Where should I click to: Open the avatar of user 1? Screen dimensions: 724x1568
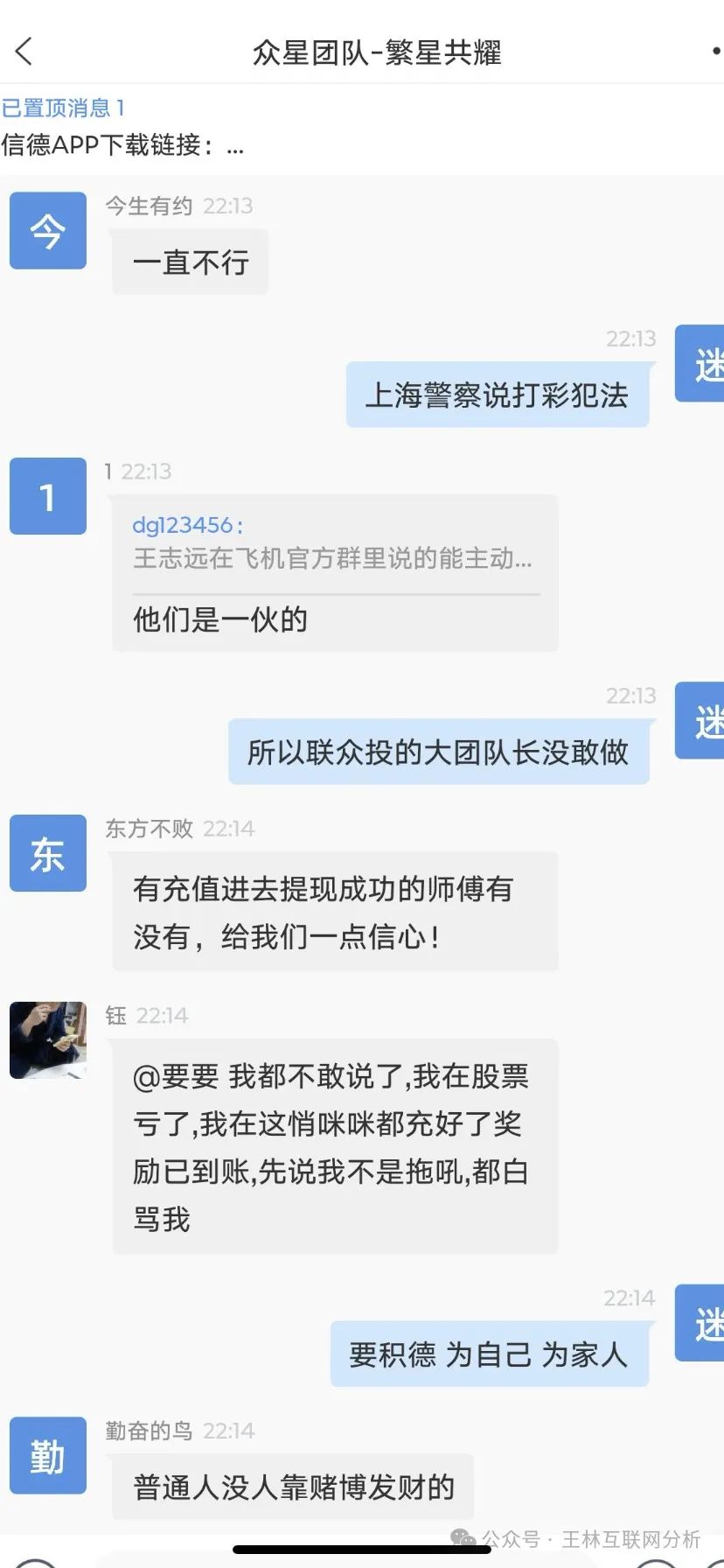pos(48,496)
